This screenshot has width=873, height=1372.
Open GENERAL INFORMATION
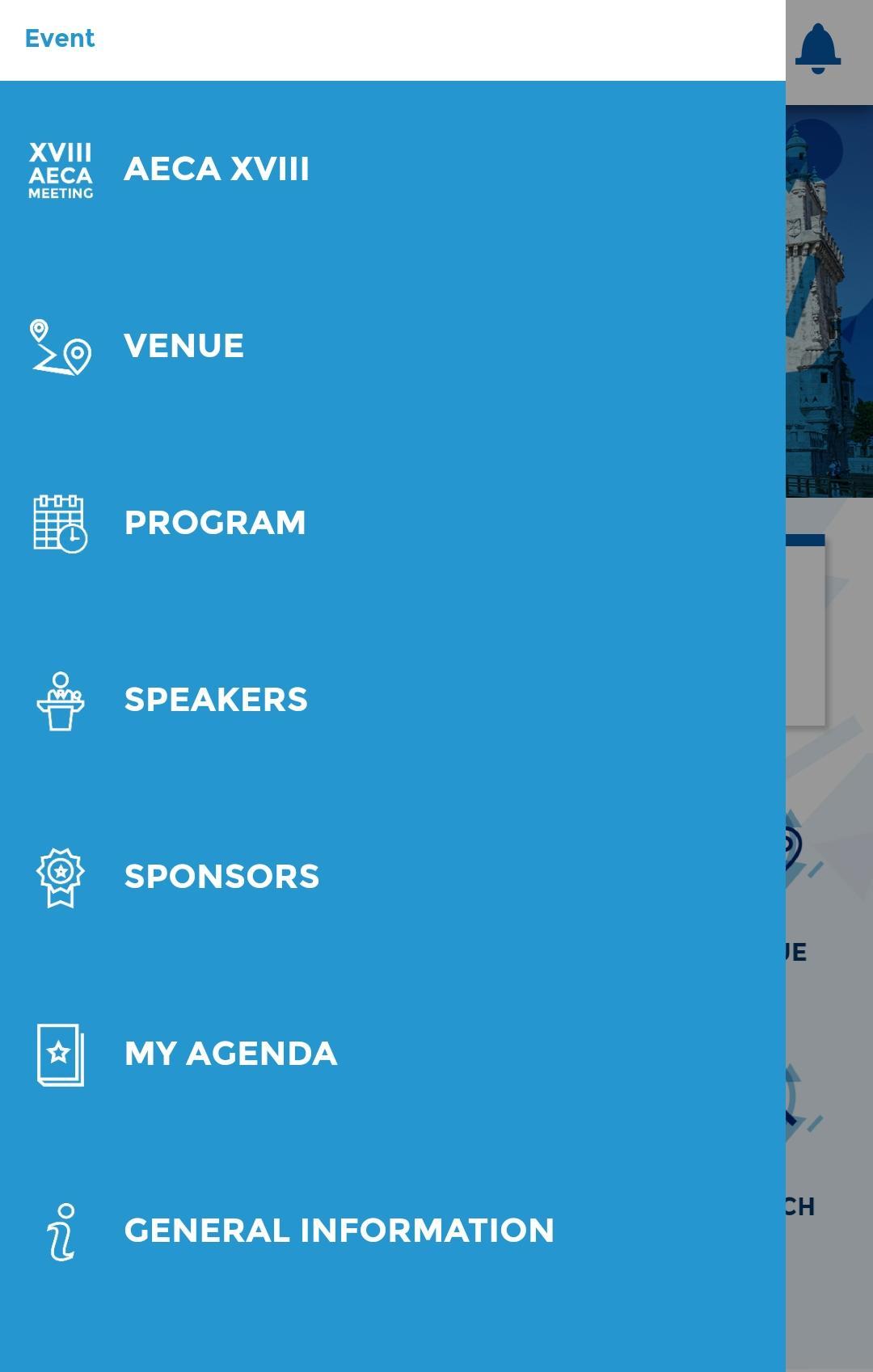(339, 1231)
